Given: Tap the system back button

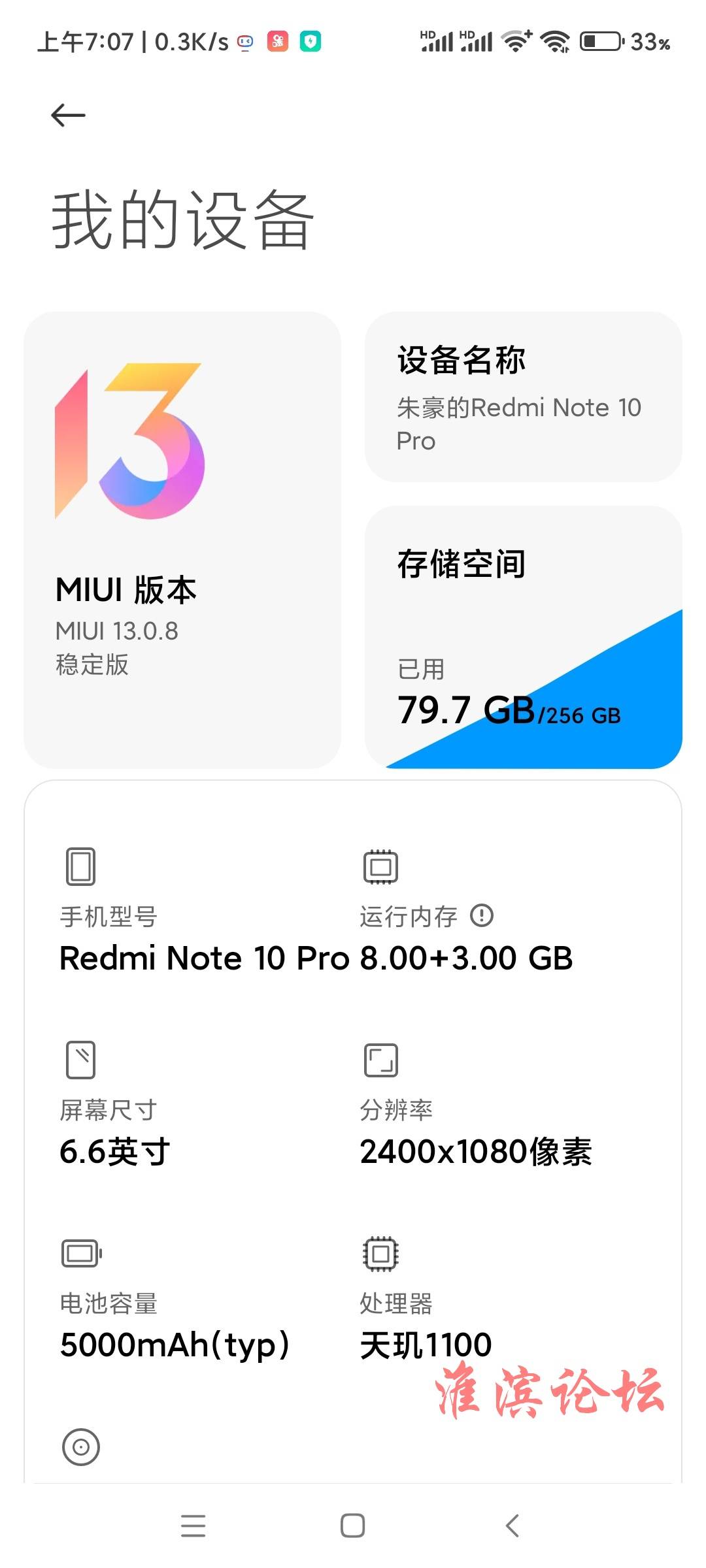Looking at the screenshot, I should coord(513,1526).
